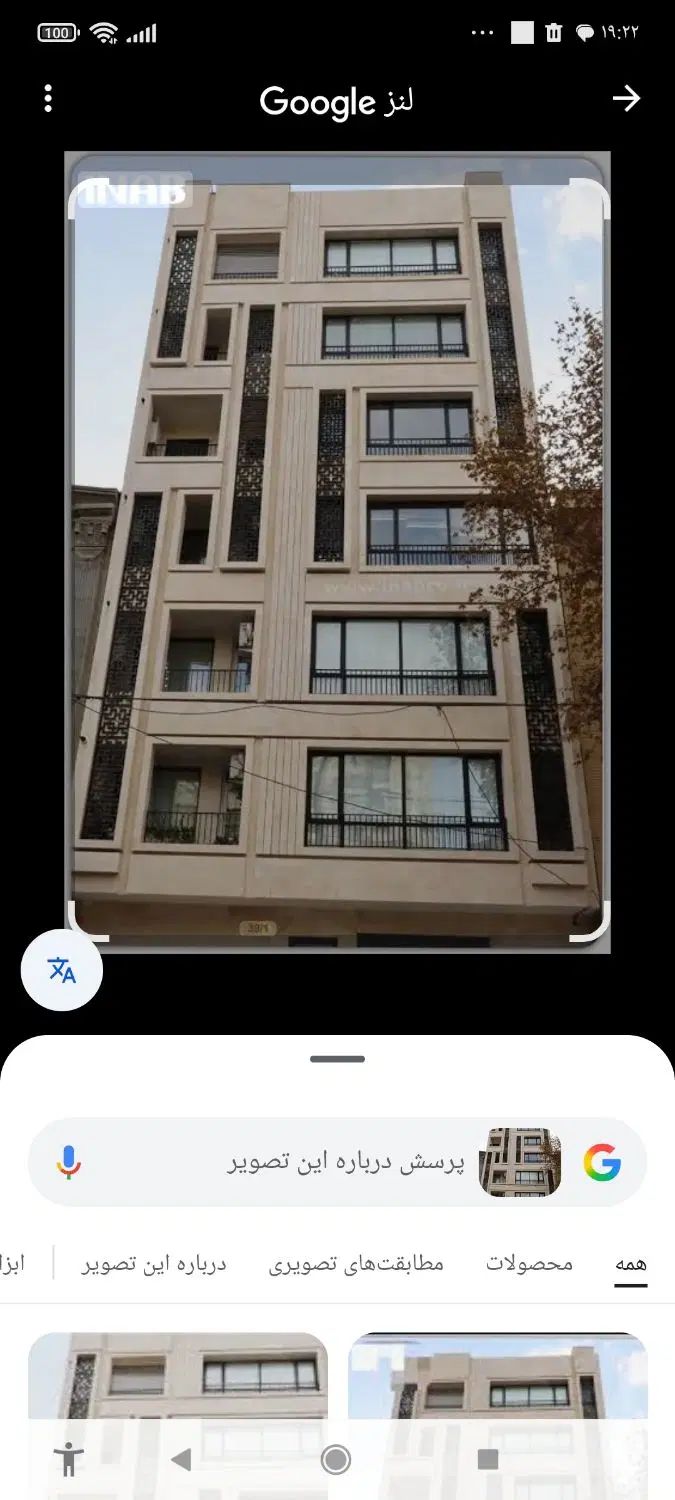The image size is (675, 1500).
Task: Open the translate floating button
Action: 62,970
